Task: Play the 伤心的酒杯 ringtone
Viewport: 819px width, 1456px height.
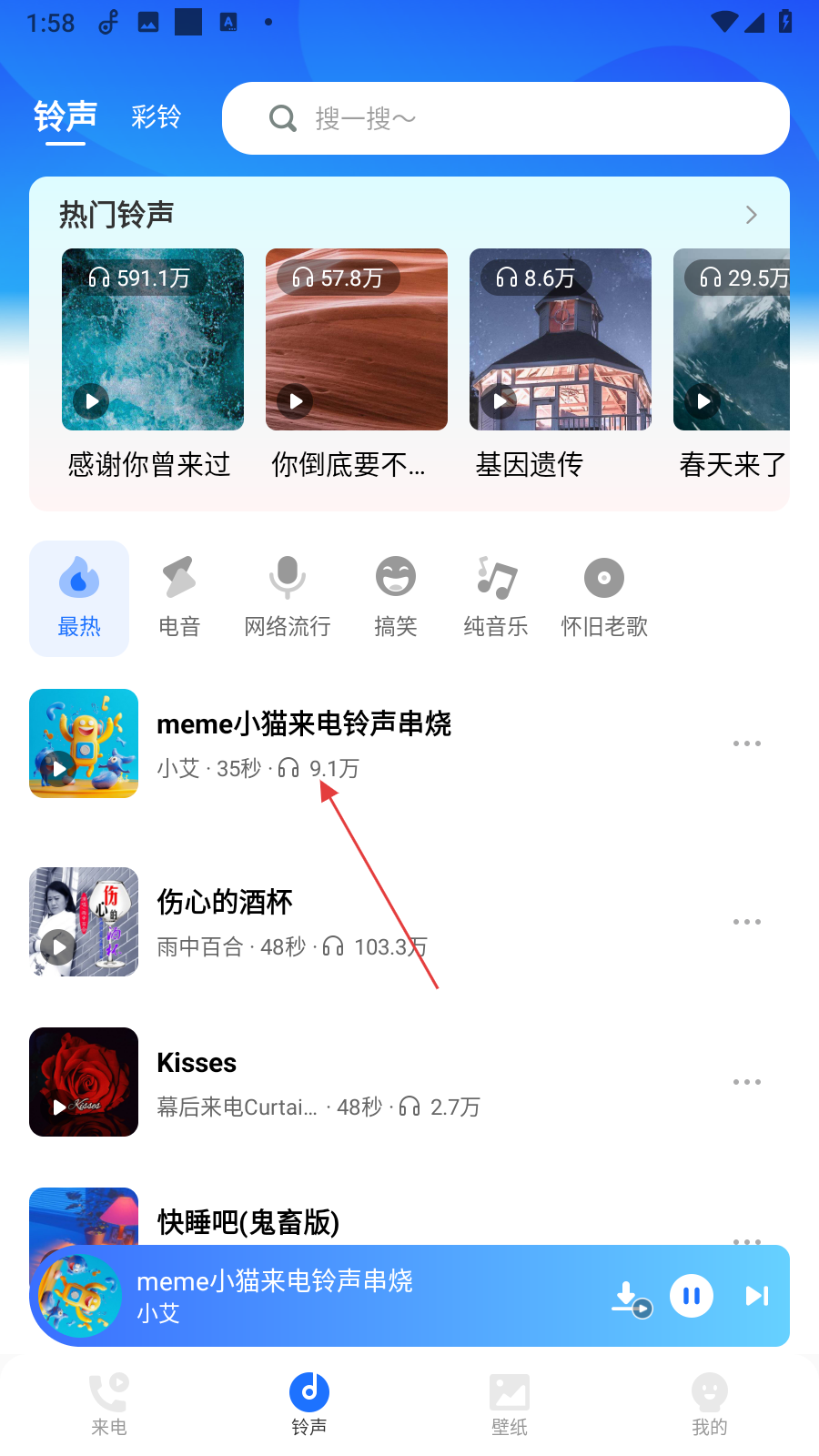Action: click(60, 946)
